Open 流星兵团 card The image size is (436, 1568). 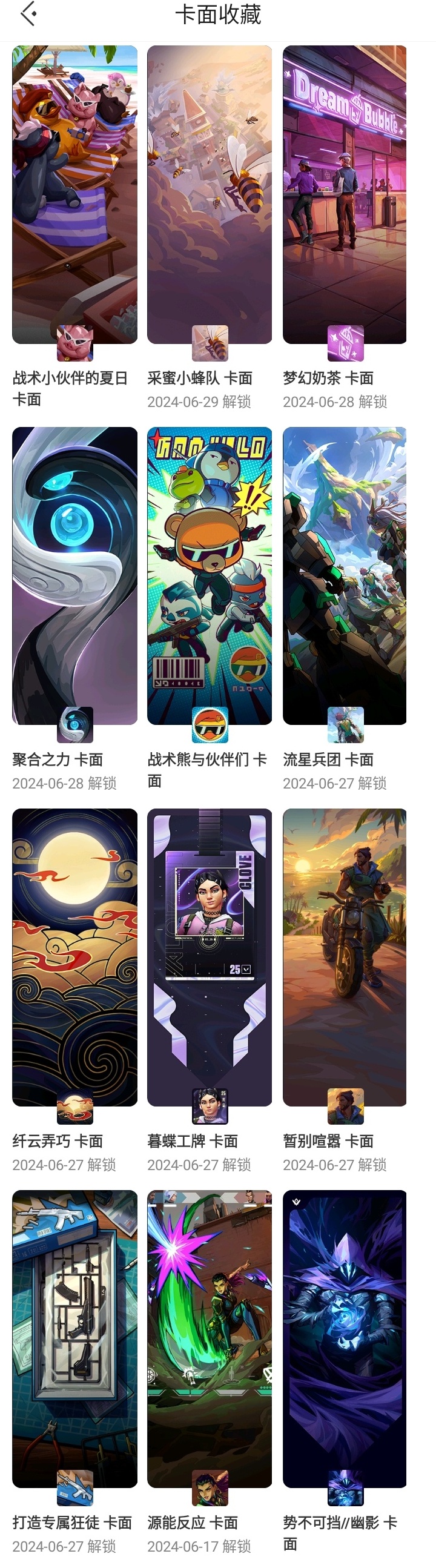tap(345, 576)
